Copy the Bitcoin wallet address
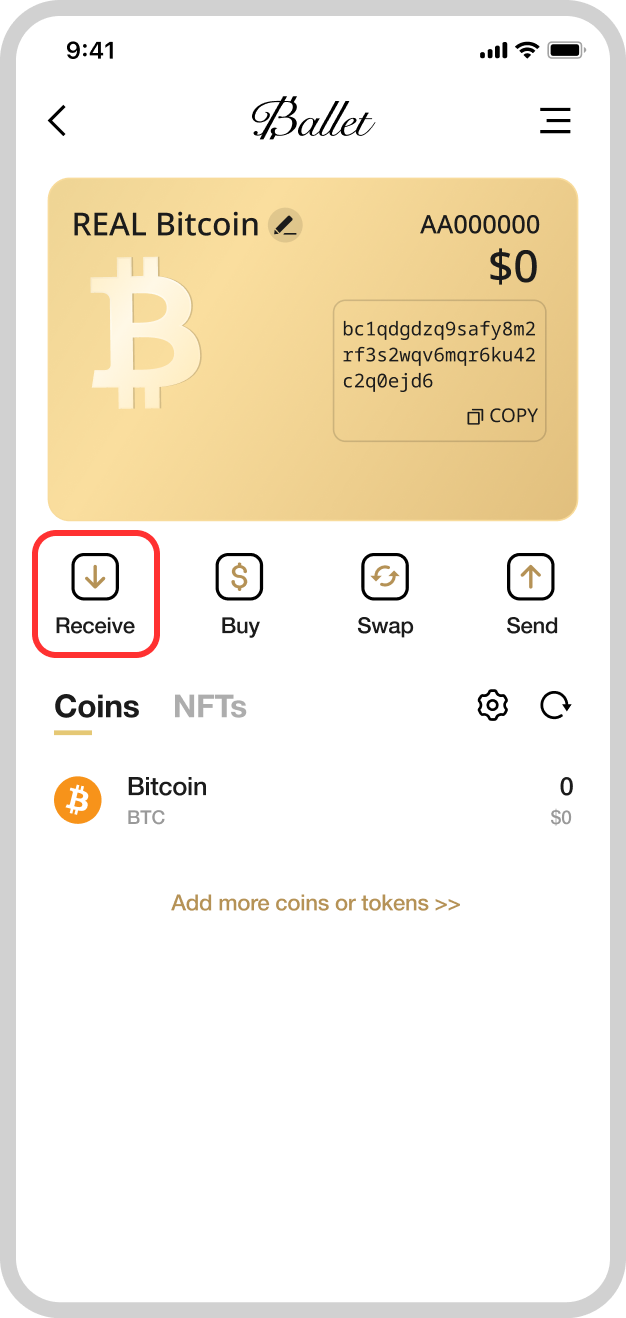 pyautogui.click(x=503, y=416)
